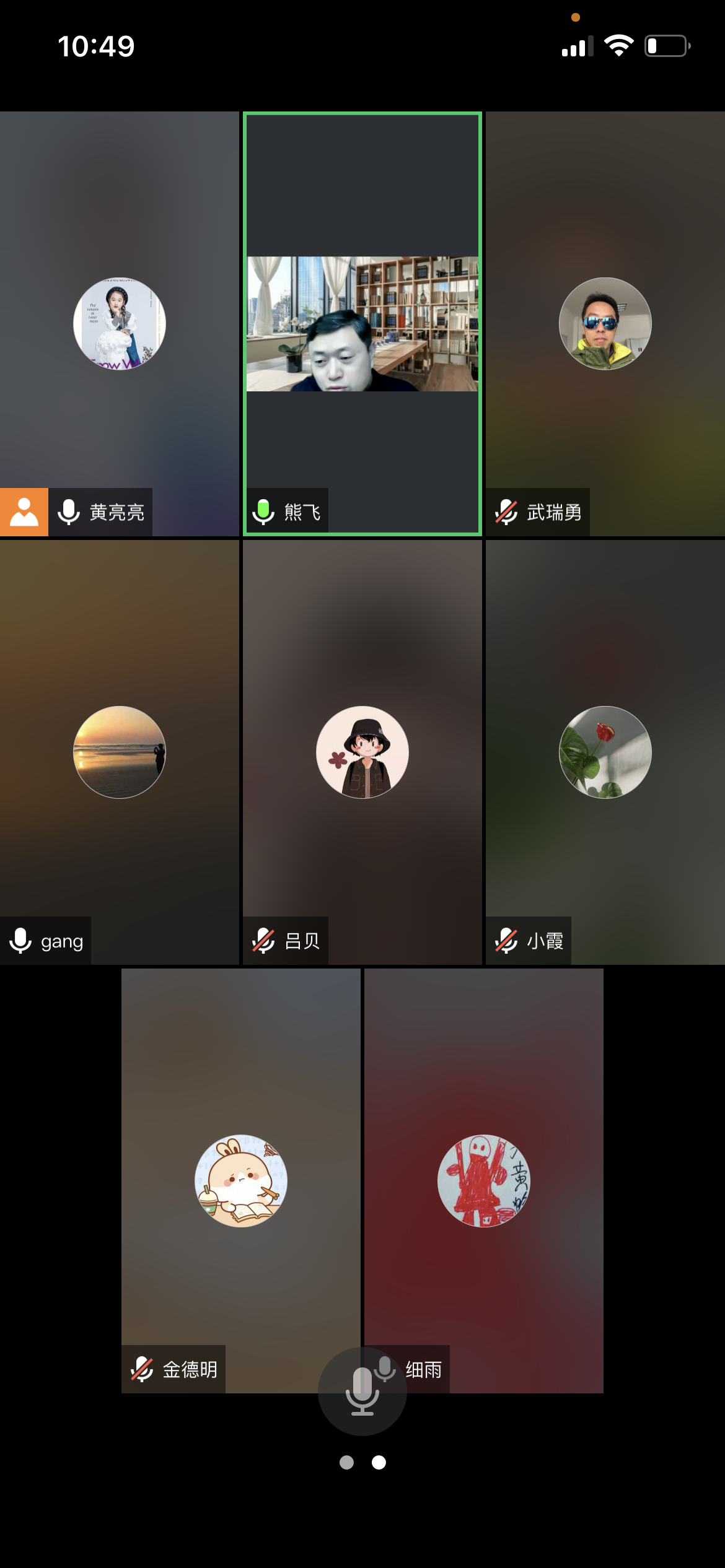Tap the floating round microphone button
725x1568 pixels.
pyautogui.click(x=362, y=1392)
